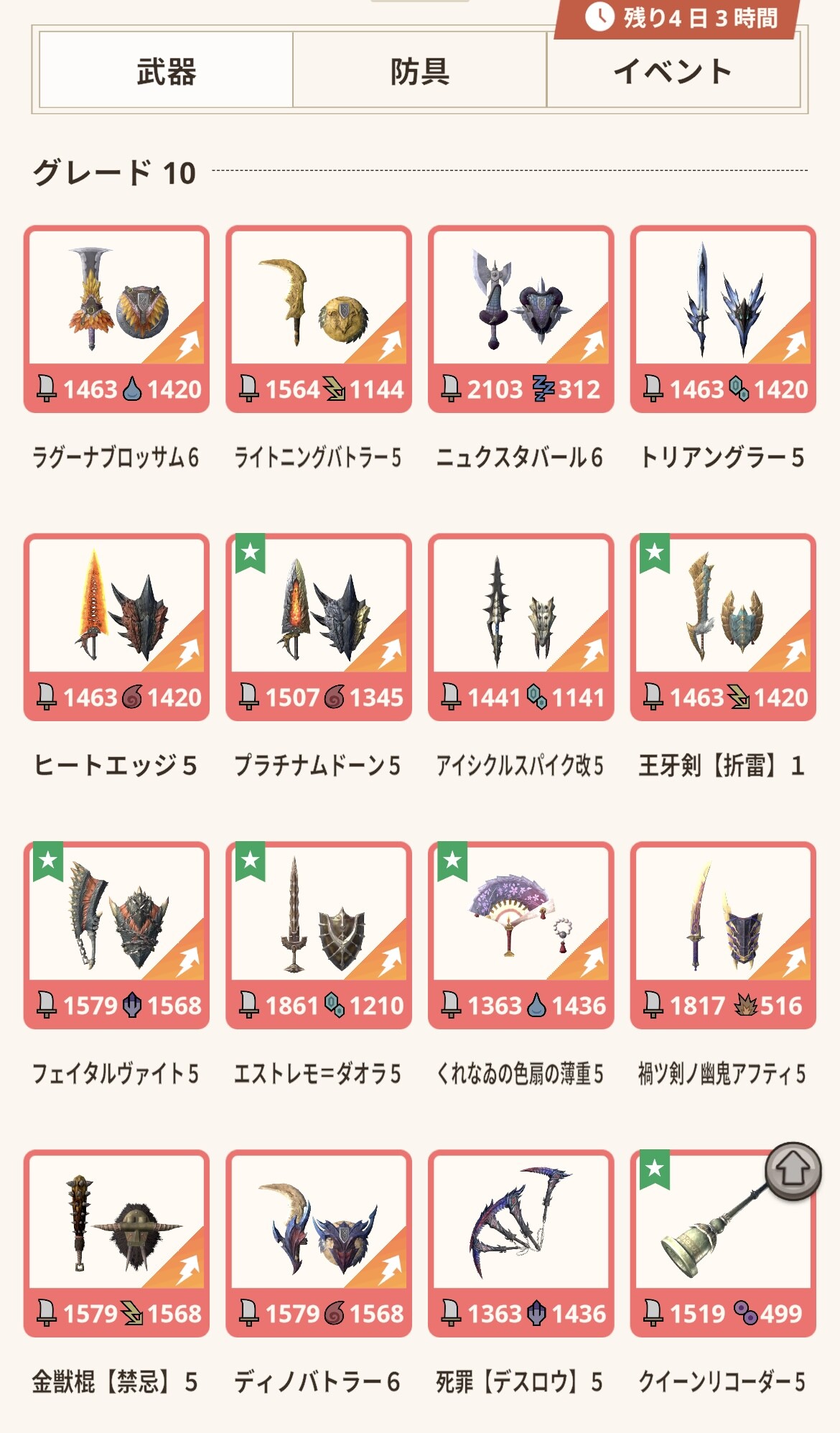This screenshot has width=840, height=1433.
Task: Switch to the 防具 tab
Action: click(420, 71)
